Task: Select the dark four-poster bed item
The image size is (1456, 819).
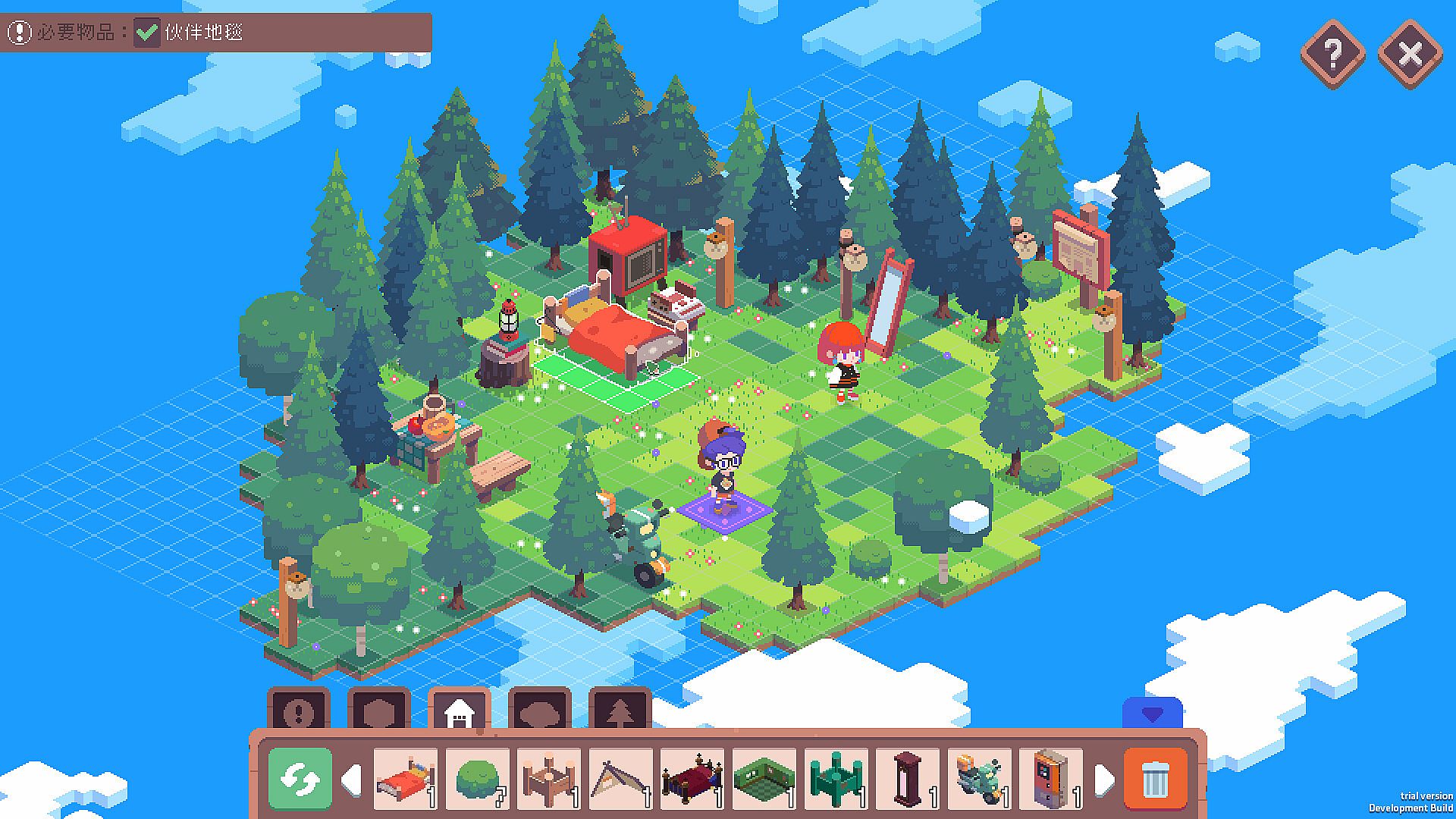Action: 692,779
